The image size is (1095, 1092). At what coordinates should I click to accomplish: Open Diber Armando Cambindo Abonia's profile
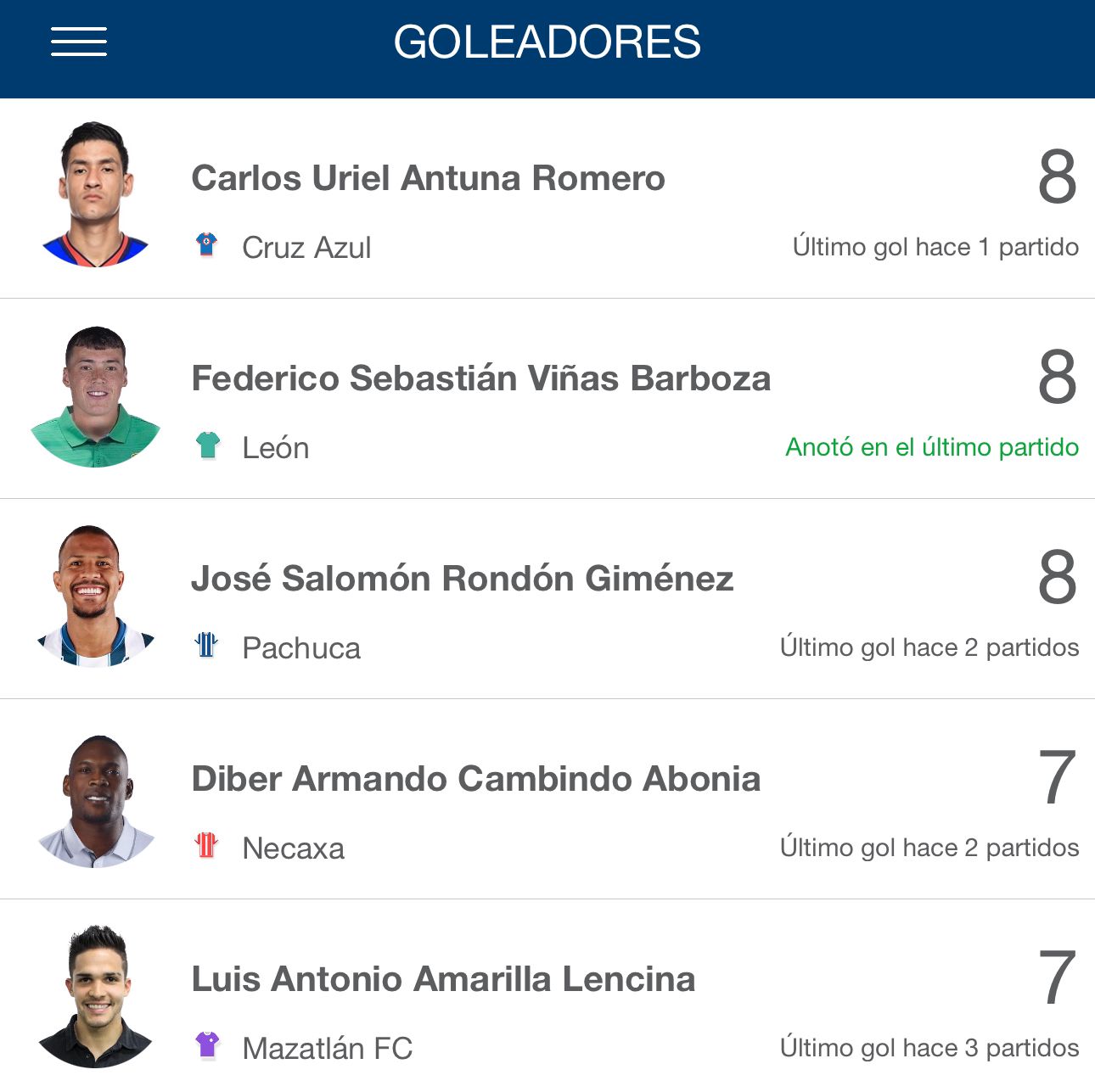pyautogui.click(x=475, y=780)
